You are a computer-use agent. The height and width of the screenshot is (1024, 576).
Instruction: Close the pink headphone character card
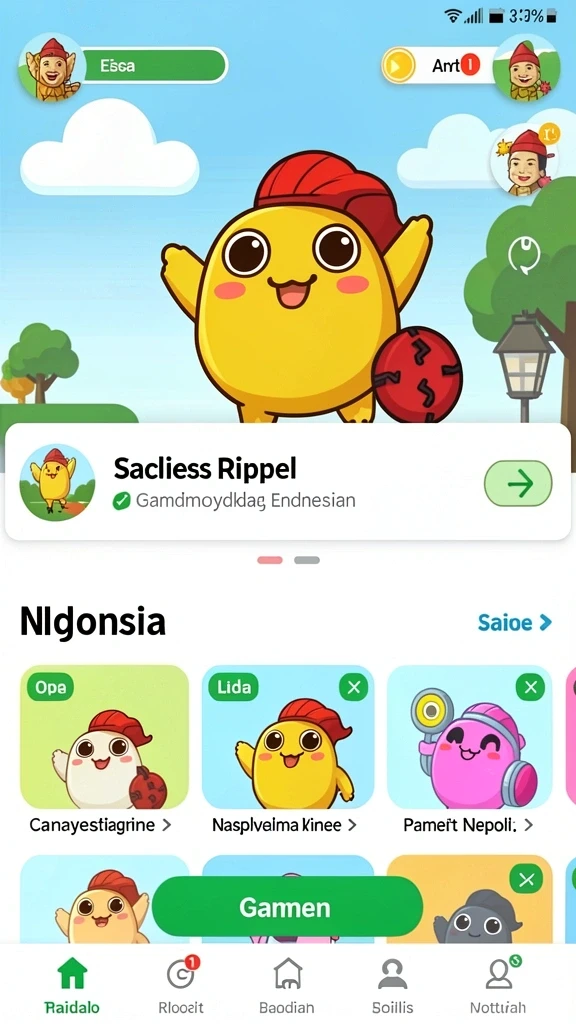[530, 687]
